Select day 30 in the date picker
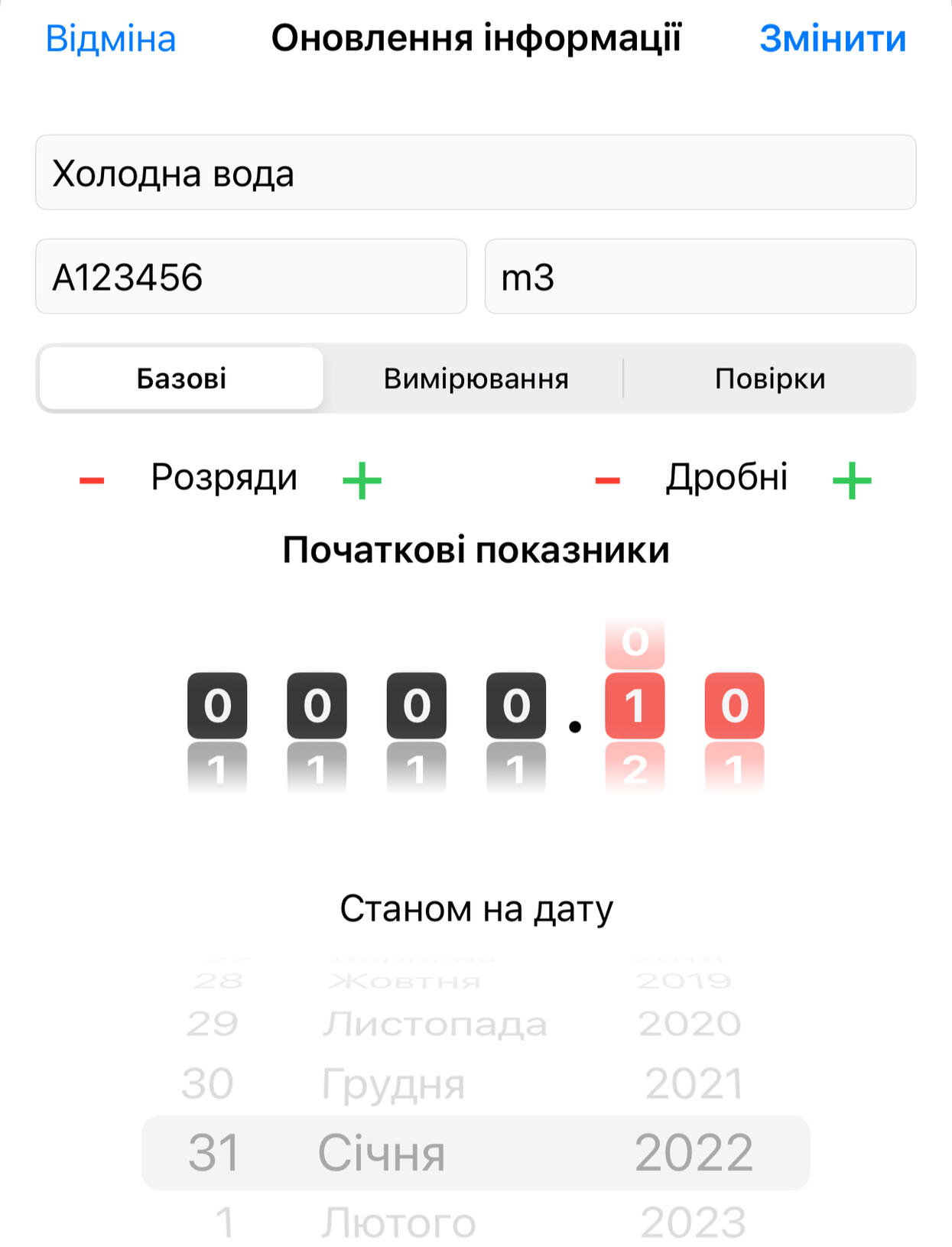Viewport: 952px width, 1247px height. click(x=208, y=1083)
